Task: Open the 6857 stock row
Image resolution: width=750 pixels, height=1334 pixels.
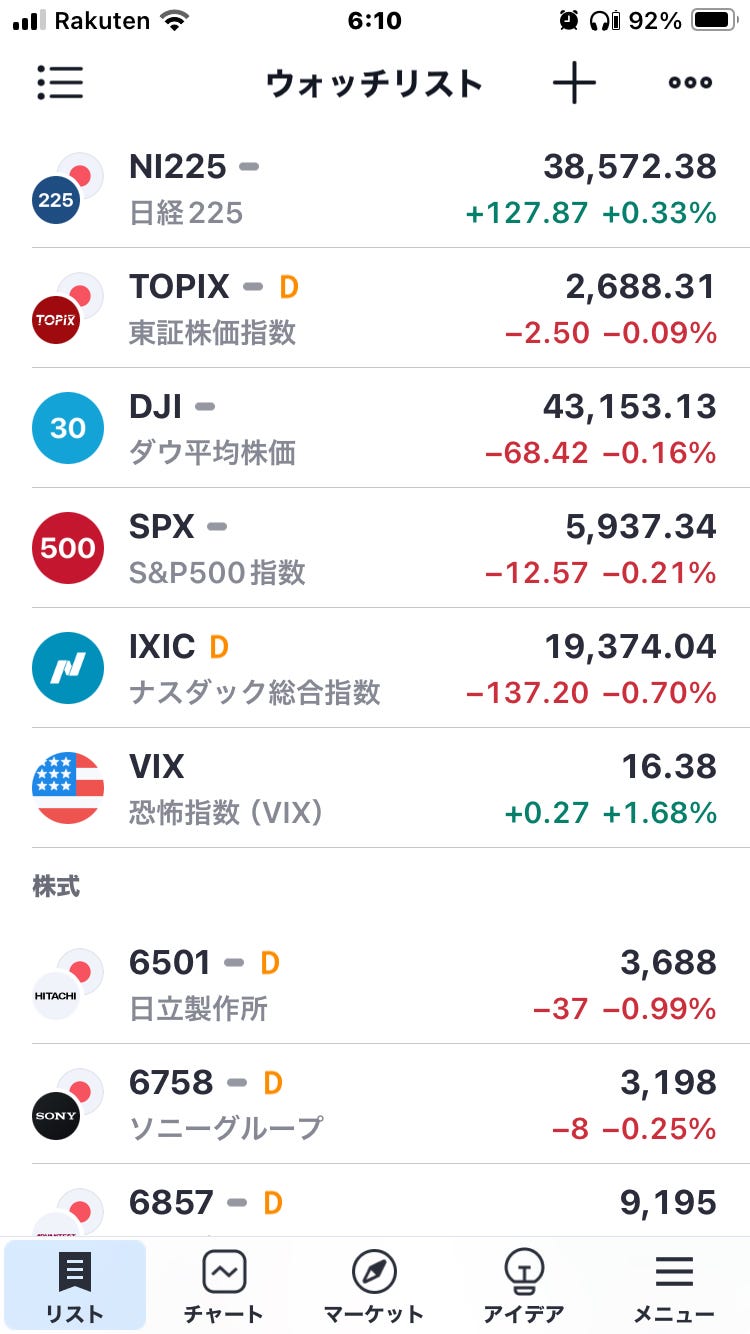Action: 375,1201
